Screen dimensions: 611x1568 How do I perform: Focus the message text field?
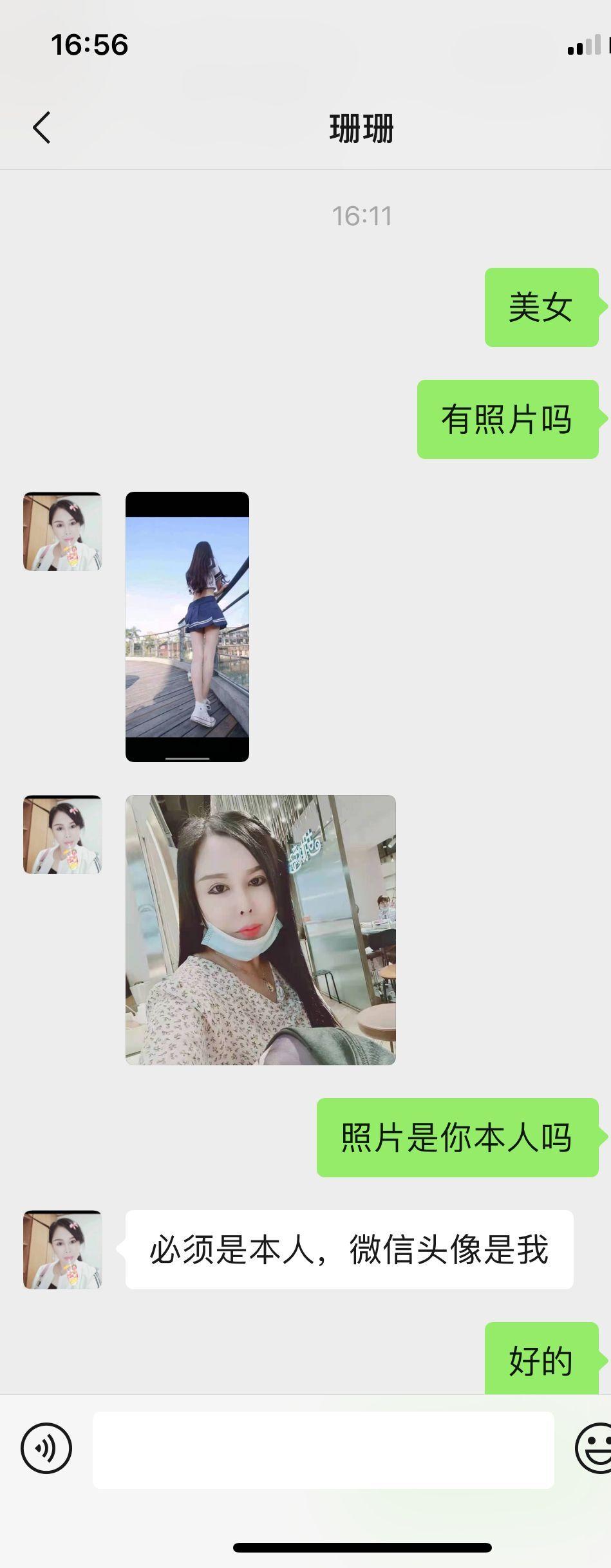[x=323, y=1450]
